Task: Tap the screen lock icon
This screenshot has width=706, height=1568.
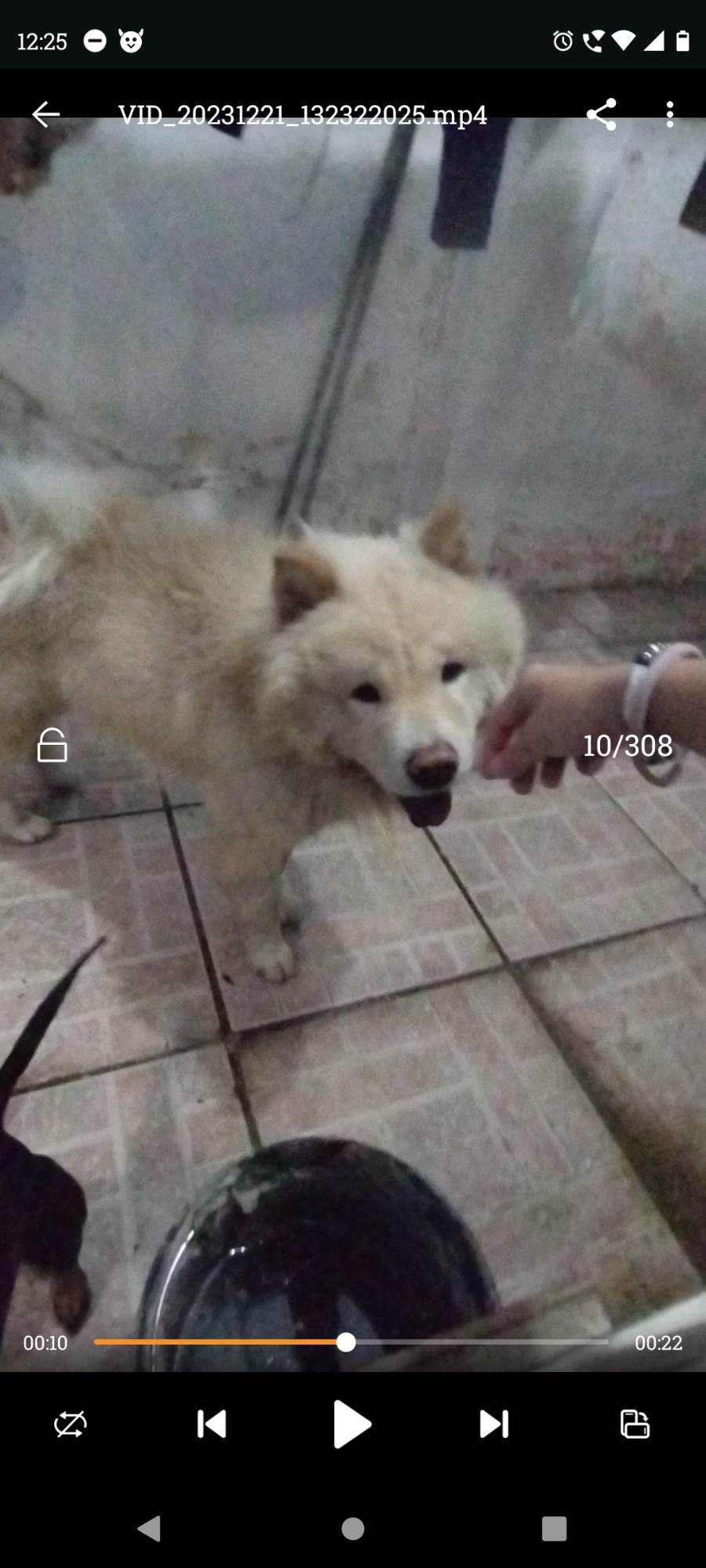Action: click(x=52, y=746)
